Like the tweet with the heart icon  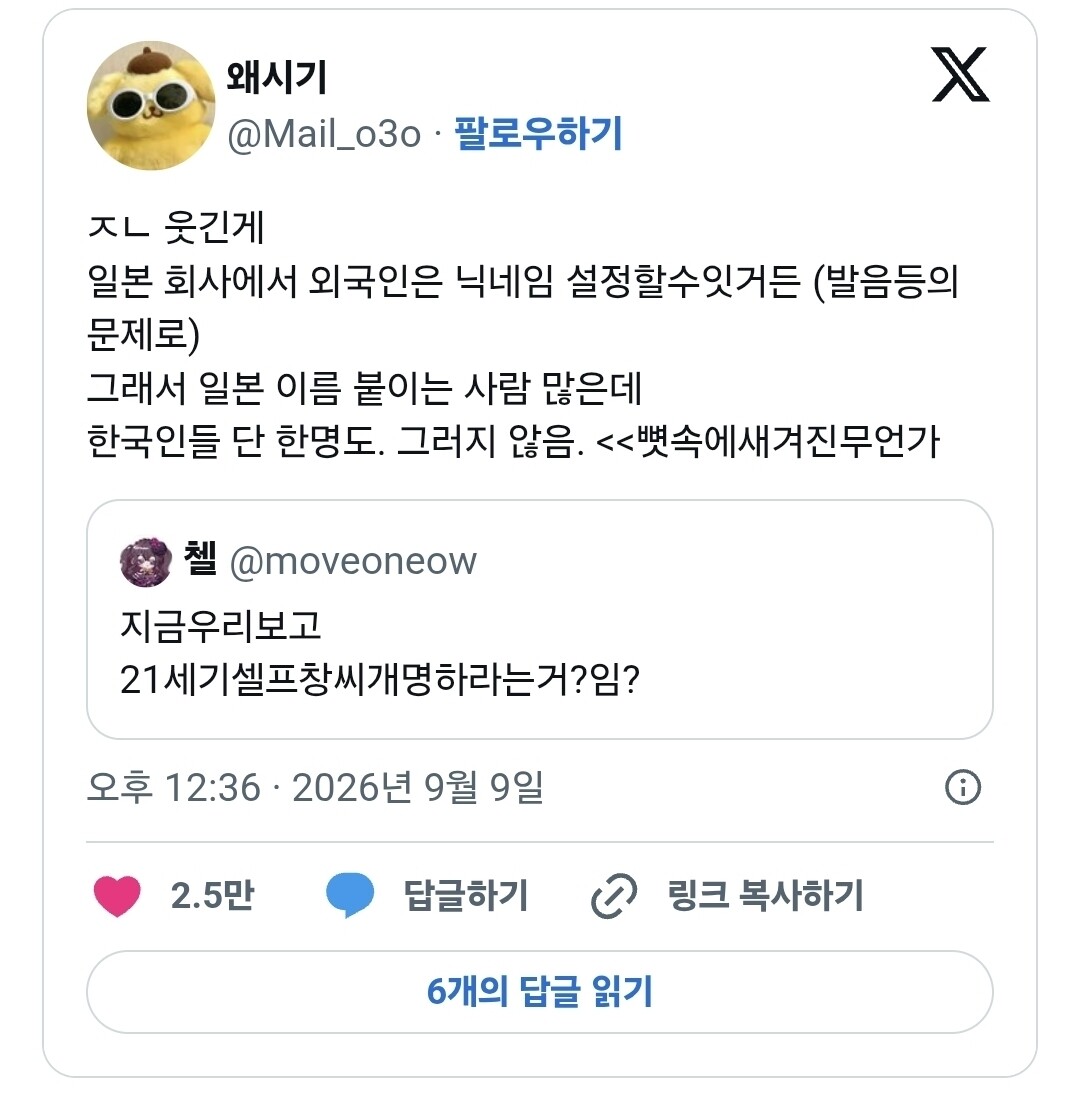coord(117,896)
